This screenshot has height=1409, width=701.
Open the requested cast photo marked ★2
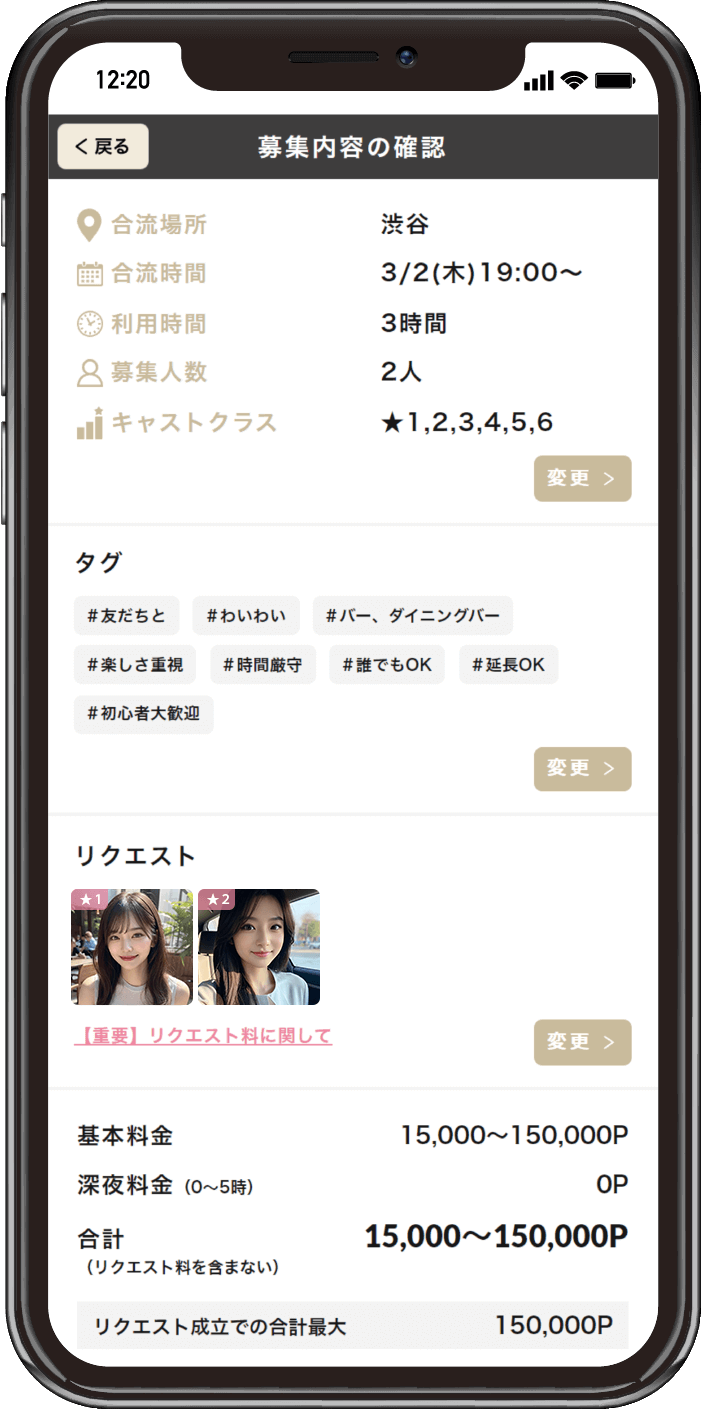click(x=259, y=947)
